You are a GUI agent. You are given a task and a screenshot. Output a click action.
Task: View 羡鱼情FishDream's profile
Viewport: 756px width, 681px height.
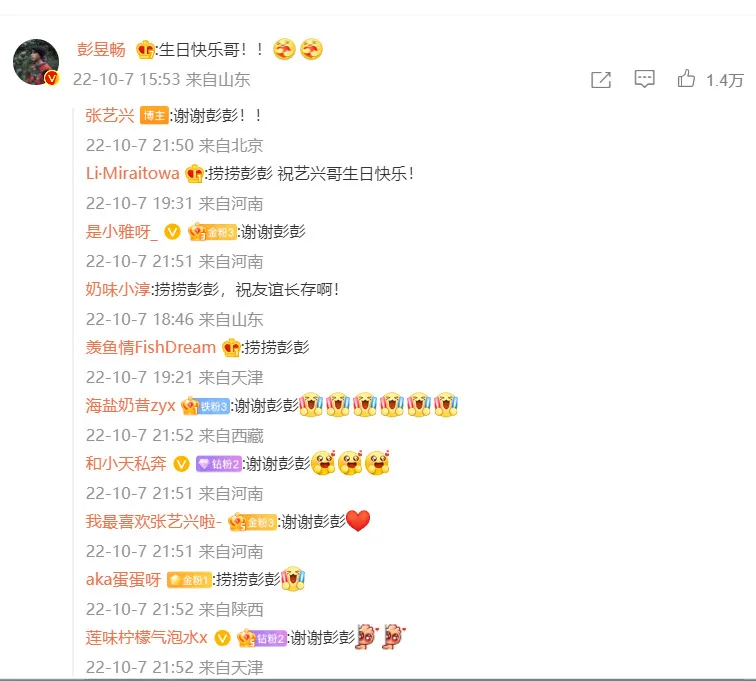(x=151, y=348)
